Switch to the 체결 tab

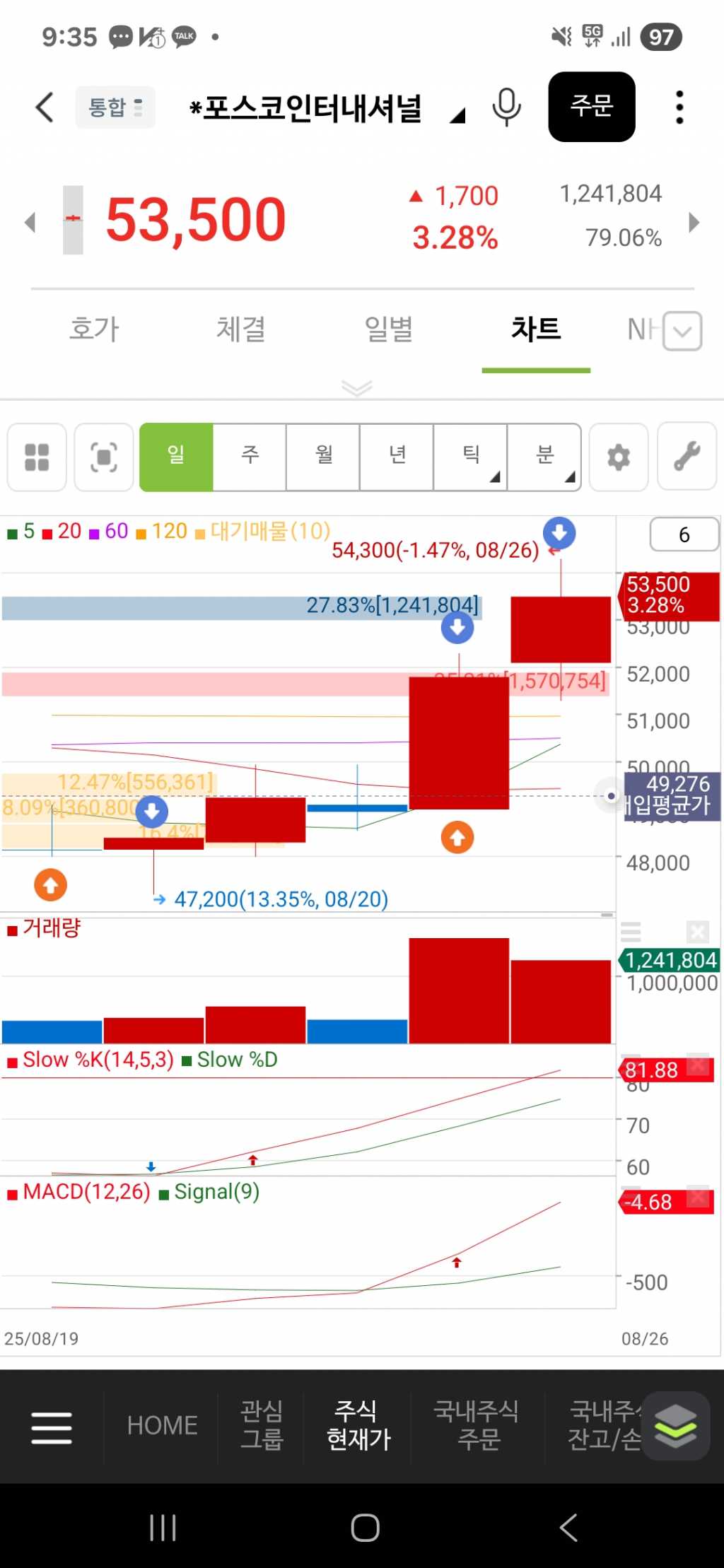[x=241, y=329]
